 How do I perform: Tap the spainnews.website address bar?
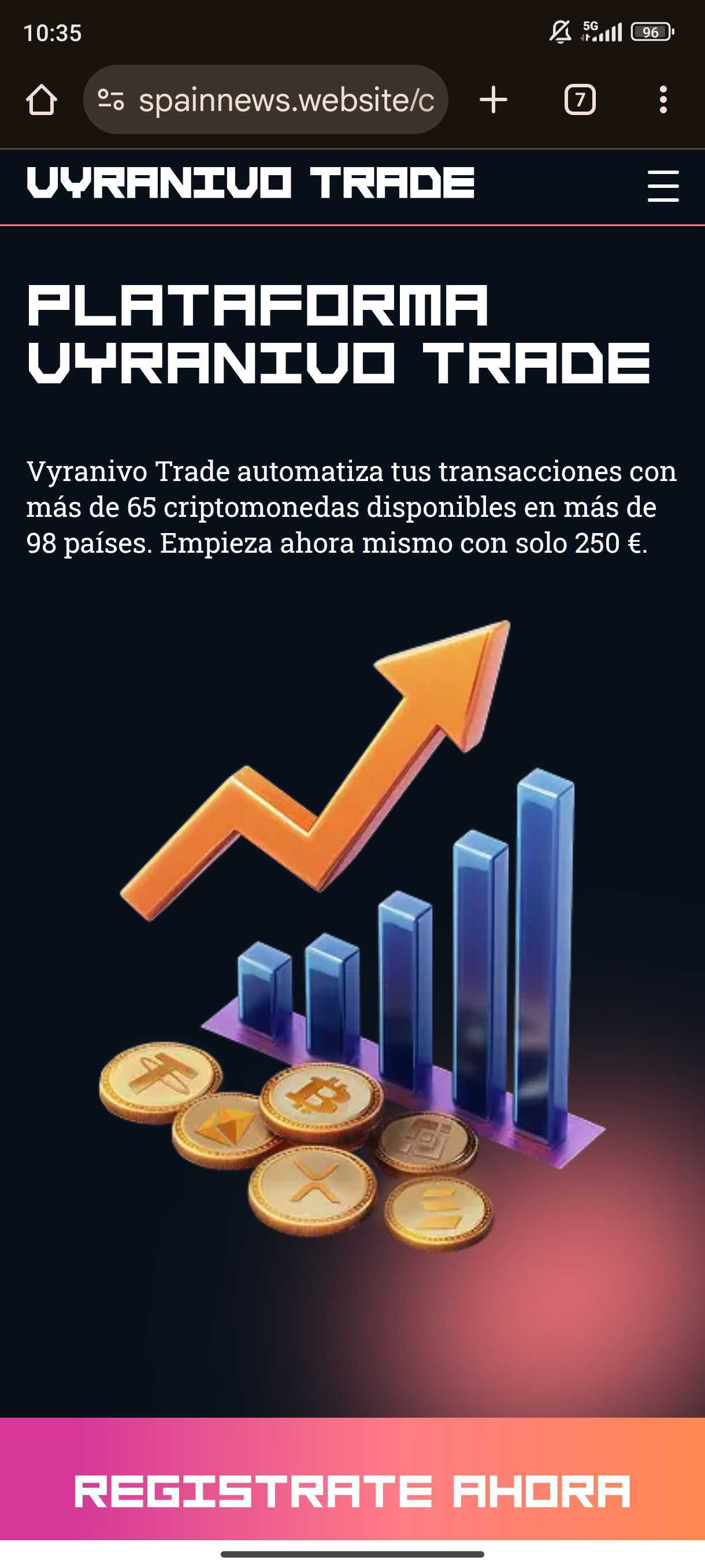pos(286,100)
